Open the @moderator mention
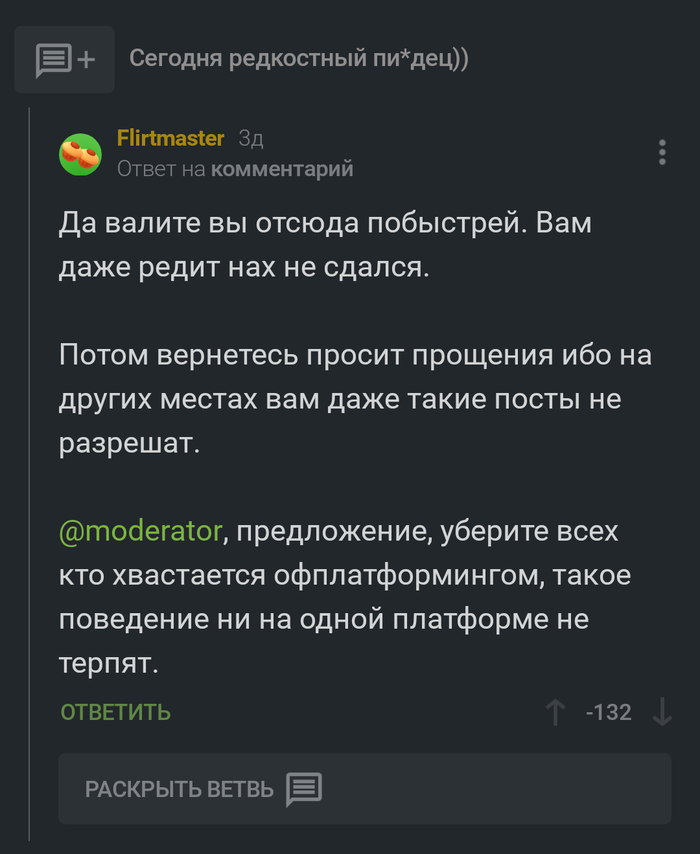The width and height of the screenshot is (700, 854). click(x=140, y=531)
